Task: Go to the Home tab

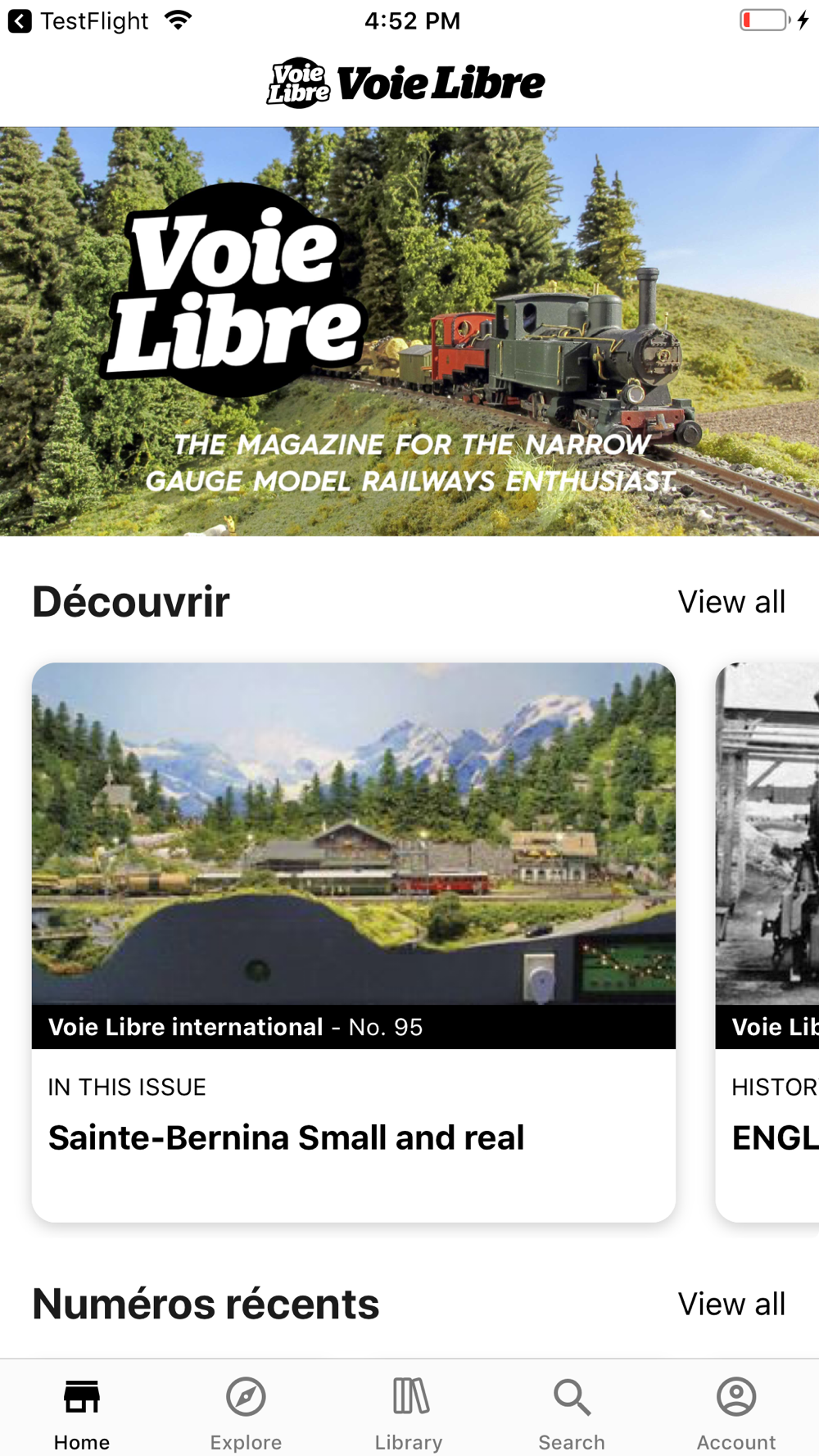Action: pos(82,1413)
